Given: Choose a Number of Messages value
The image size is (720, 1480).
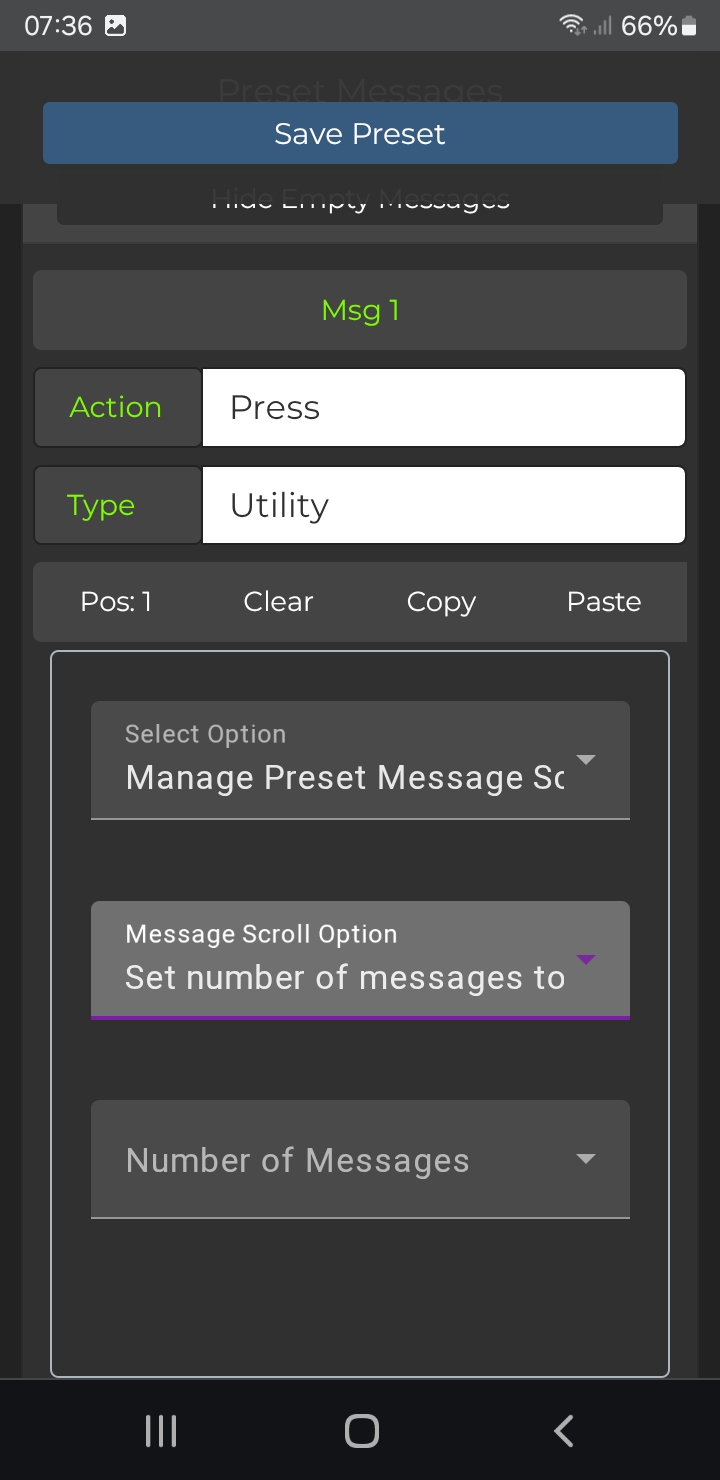Looking at the screenshot, I should [x=360, y=1160].
